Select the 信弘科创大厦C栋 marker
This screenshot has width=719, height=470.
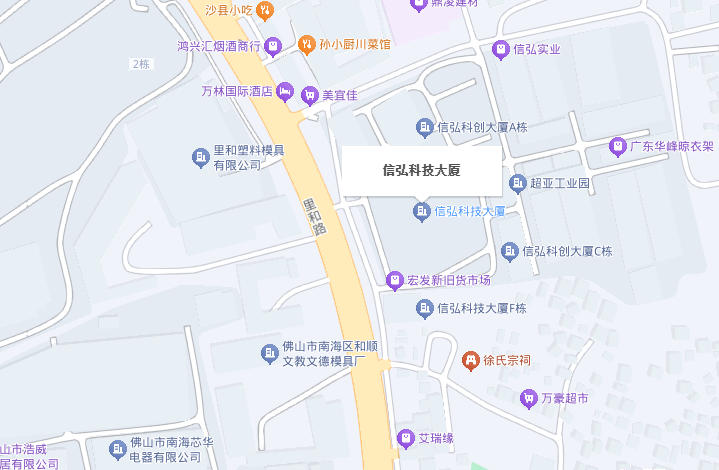tap(509, 251)
